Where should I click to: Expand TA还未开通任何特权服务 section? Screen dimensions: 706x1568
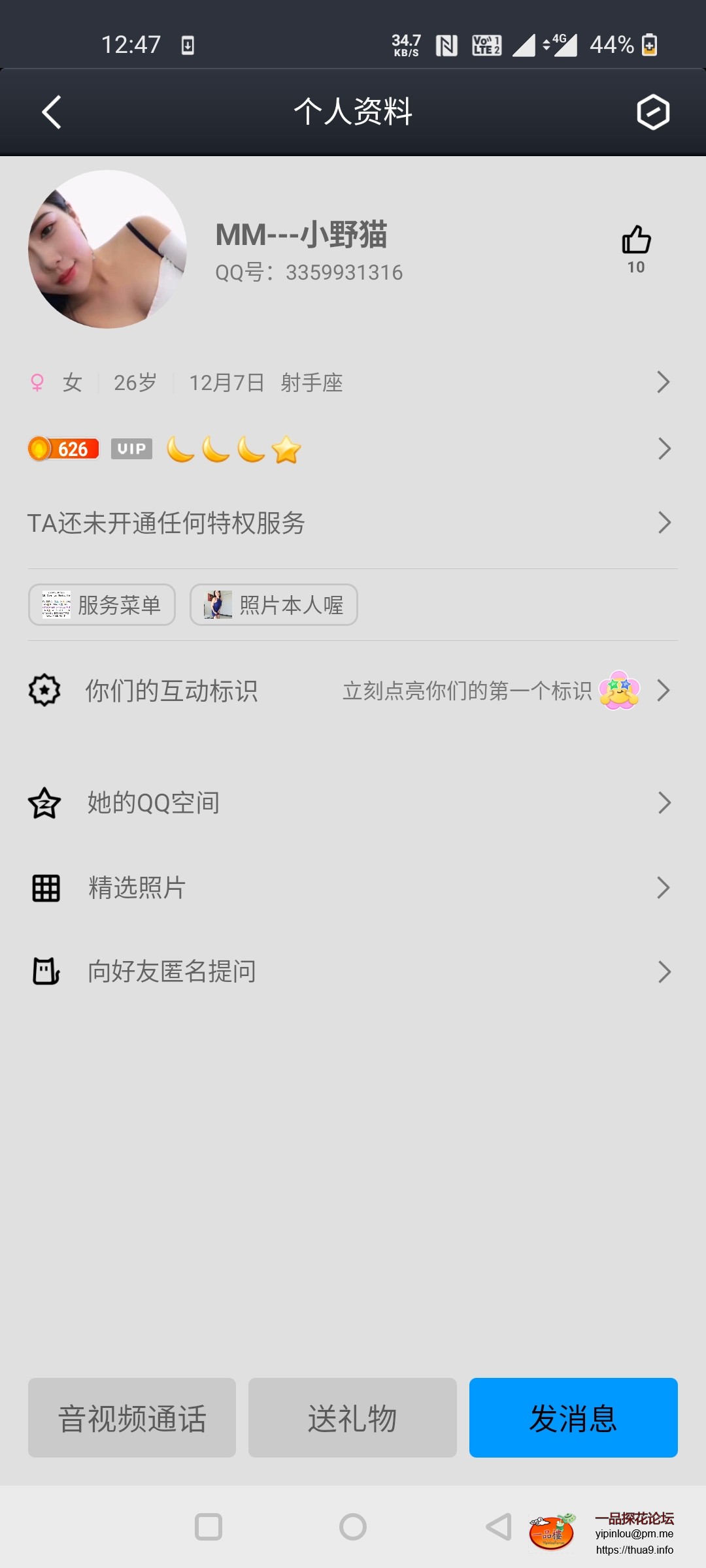663,523
